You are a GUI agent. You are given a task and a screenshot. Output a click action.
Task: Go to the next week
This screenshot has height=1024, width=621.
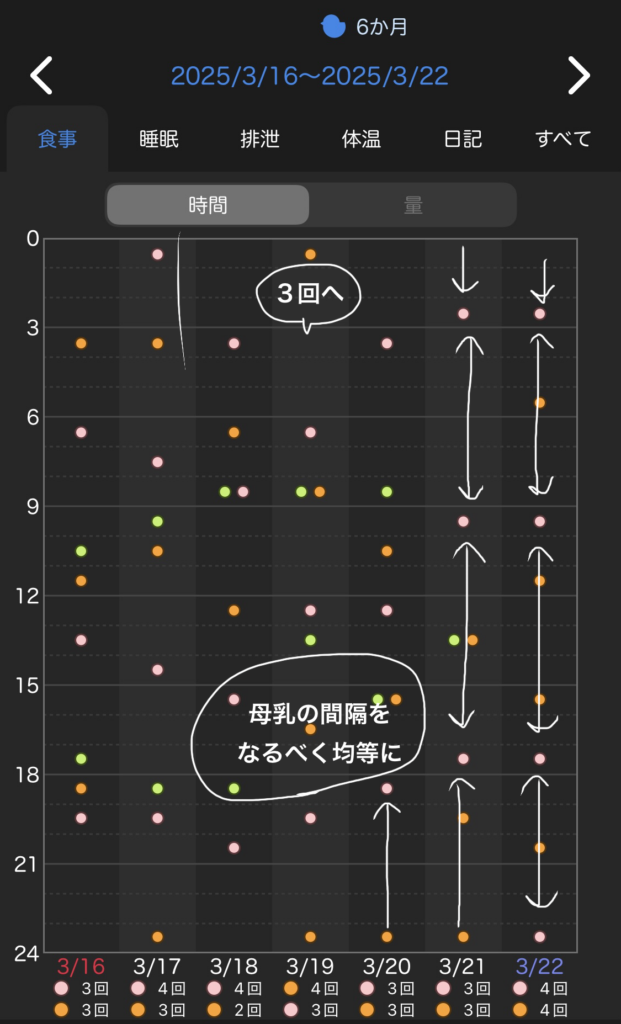coord(579,76)
